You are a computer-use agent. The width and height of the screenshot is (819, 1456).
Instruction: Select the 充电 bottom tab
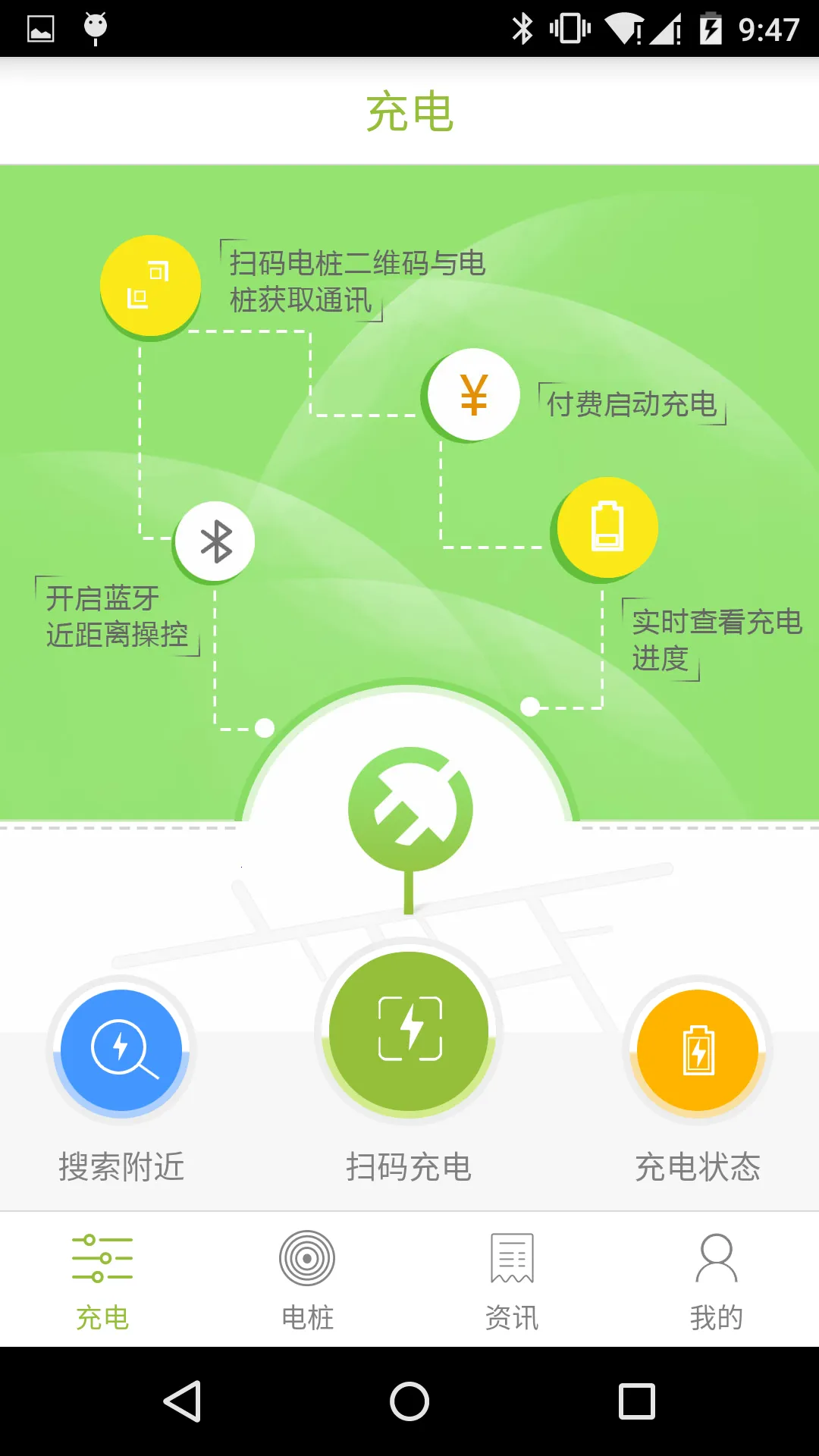click(102, 1280)
